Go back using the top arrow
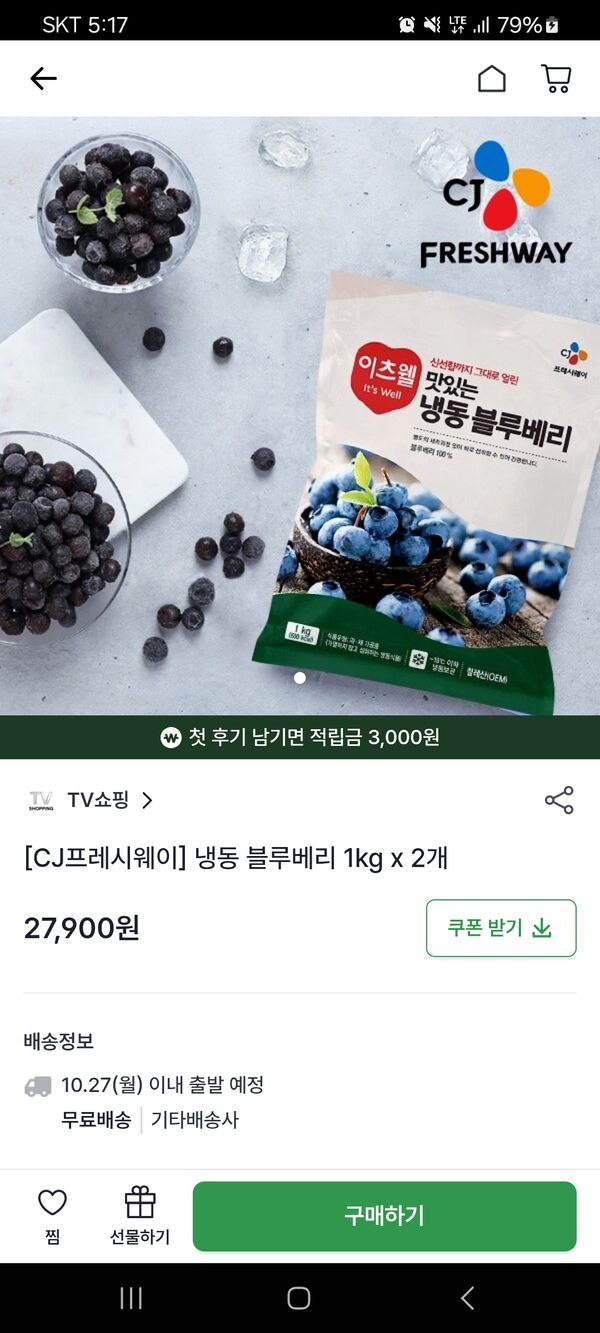Screen dimensions: 600x1333 point(43,79)
